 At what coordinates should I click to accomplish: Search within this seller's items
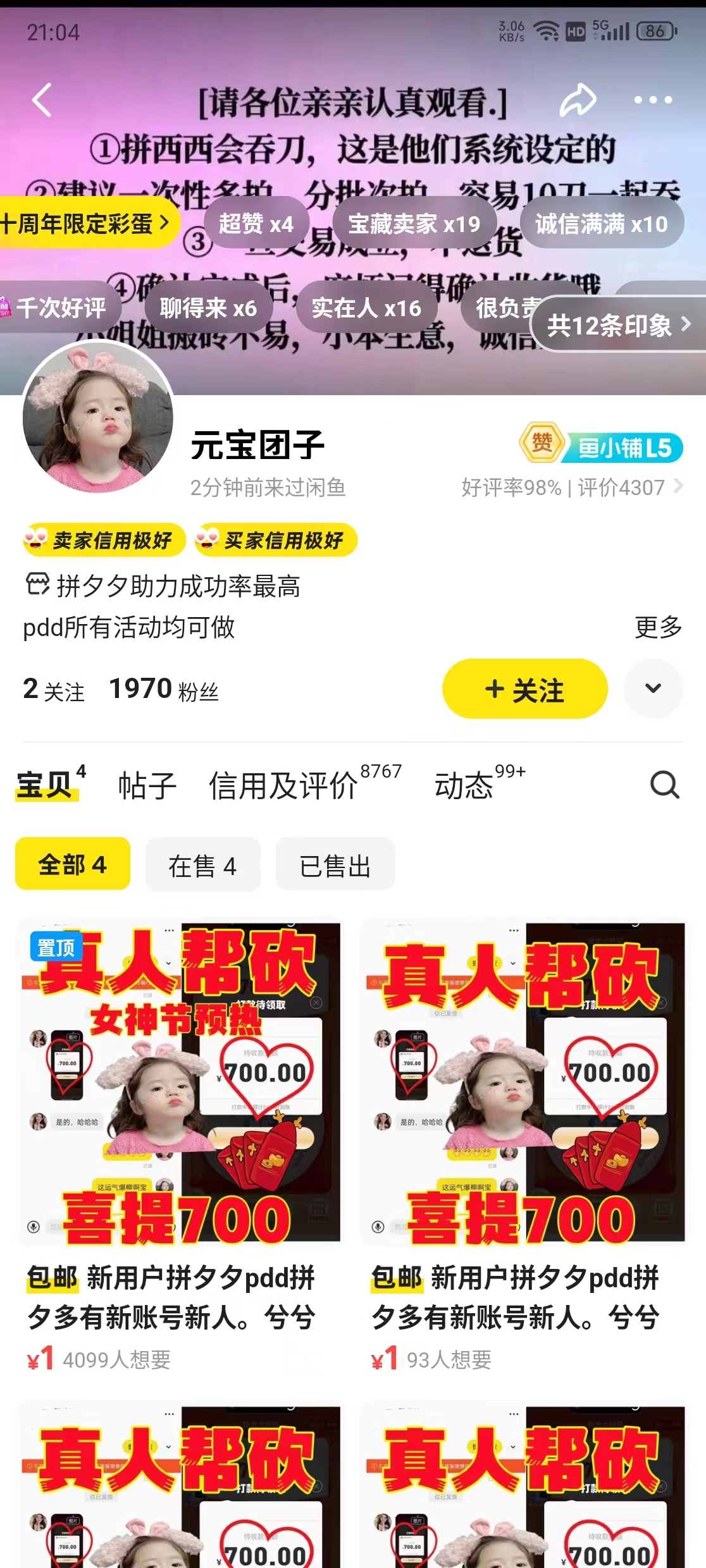(664, 785)
